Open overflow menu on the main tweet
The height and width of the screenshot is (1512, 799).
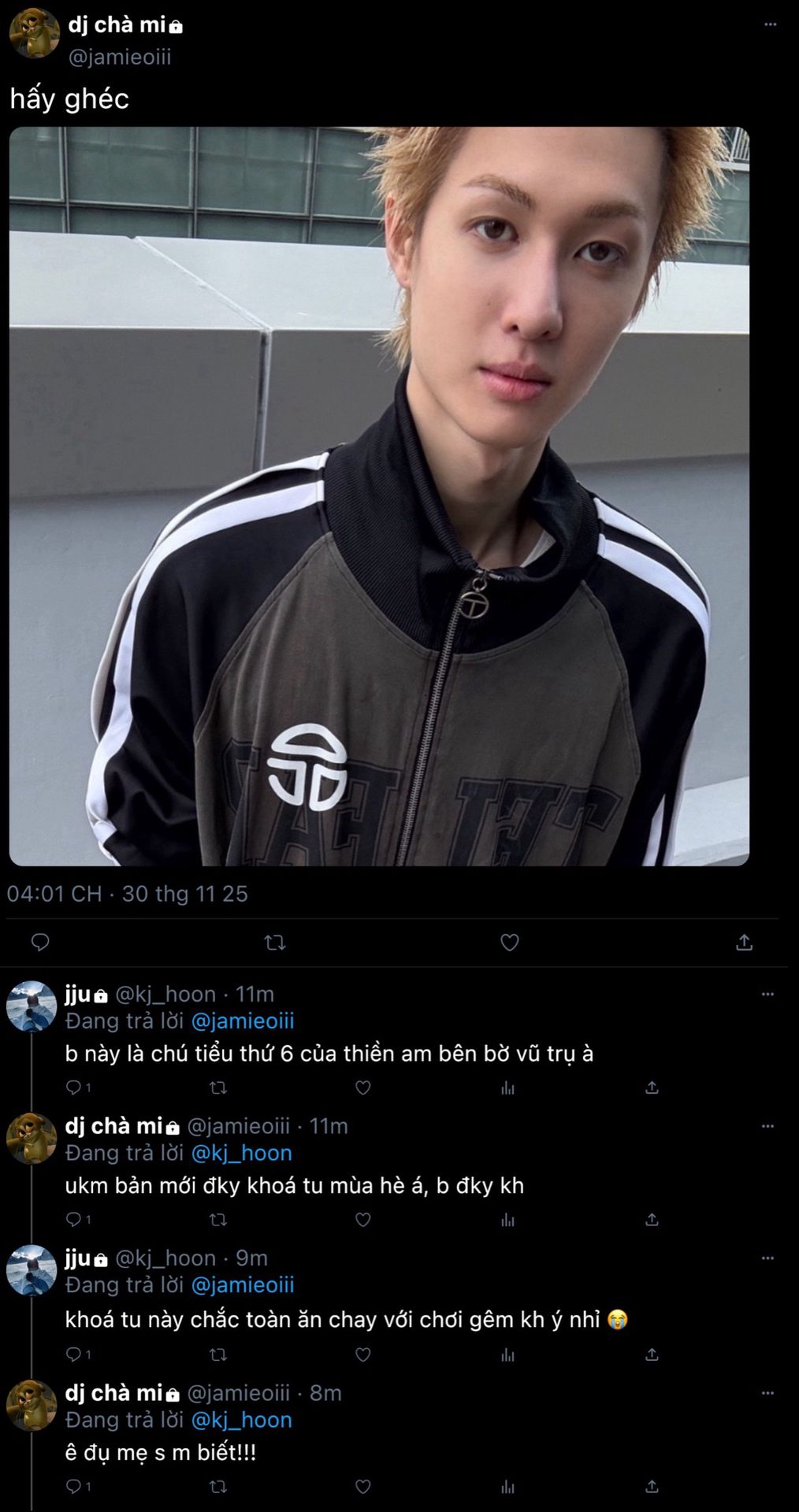coord(770,25)
